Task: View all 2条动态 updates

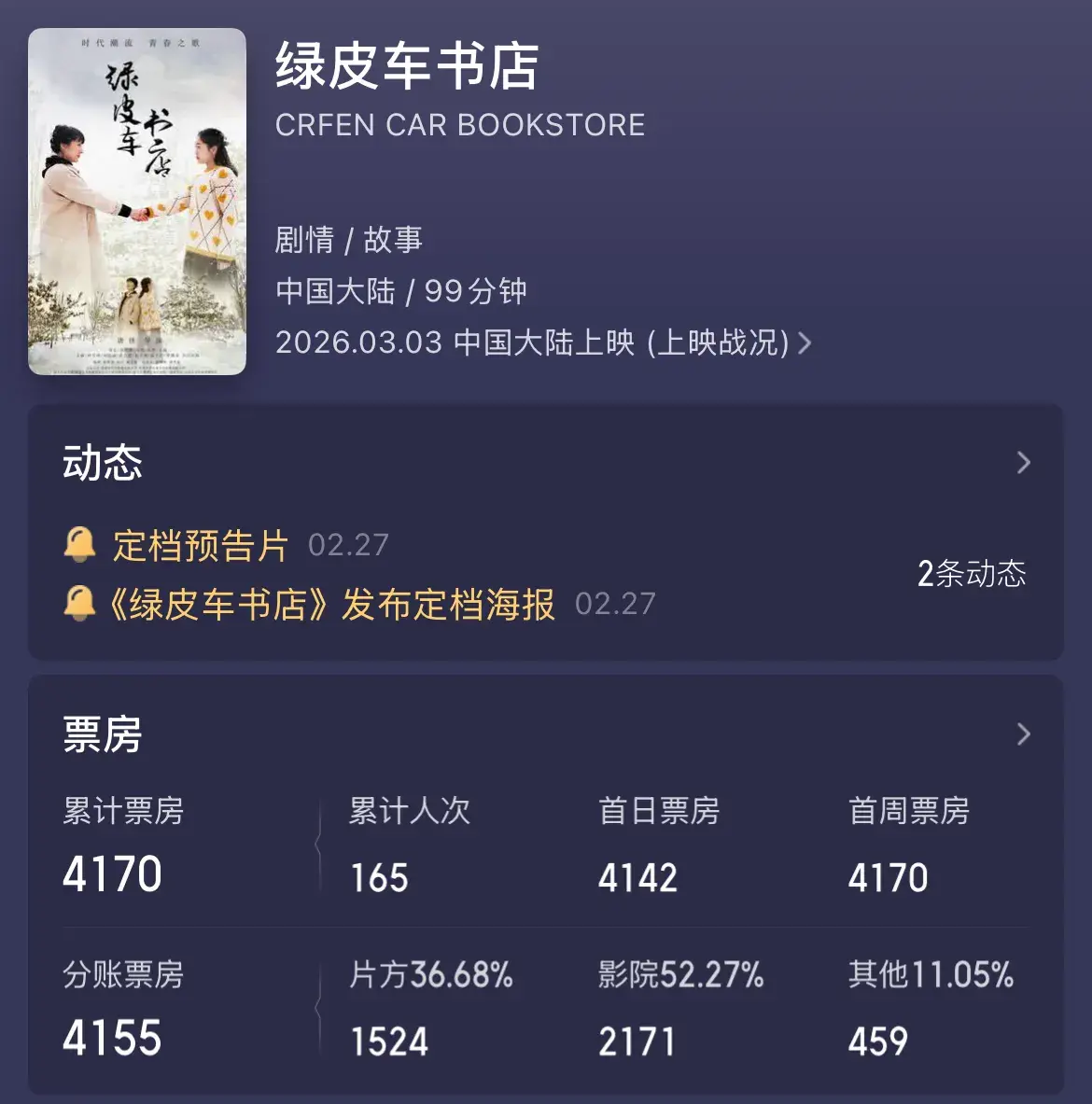Action: (x=971, y=573)
